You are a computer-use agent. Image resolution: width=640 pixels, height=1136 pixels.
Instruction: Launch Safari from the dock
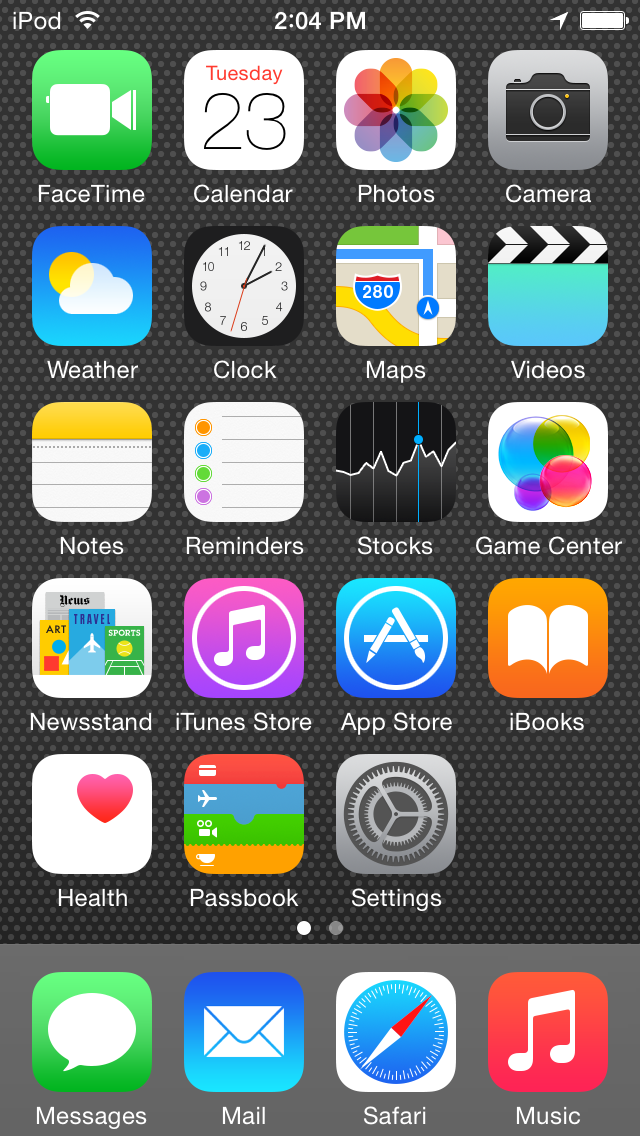coord(396,1032)
